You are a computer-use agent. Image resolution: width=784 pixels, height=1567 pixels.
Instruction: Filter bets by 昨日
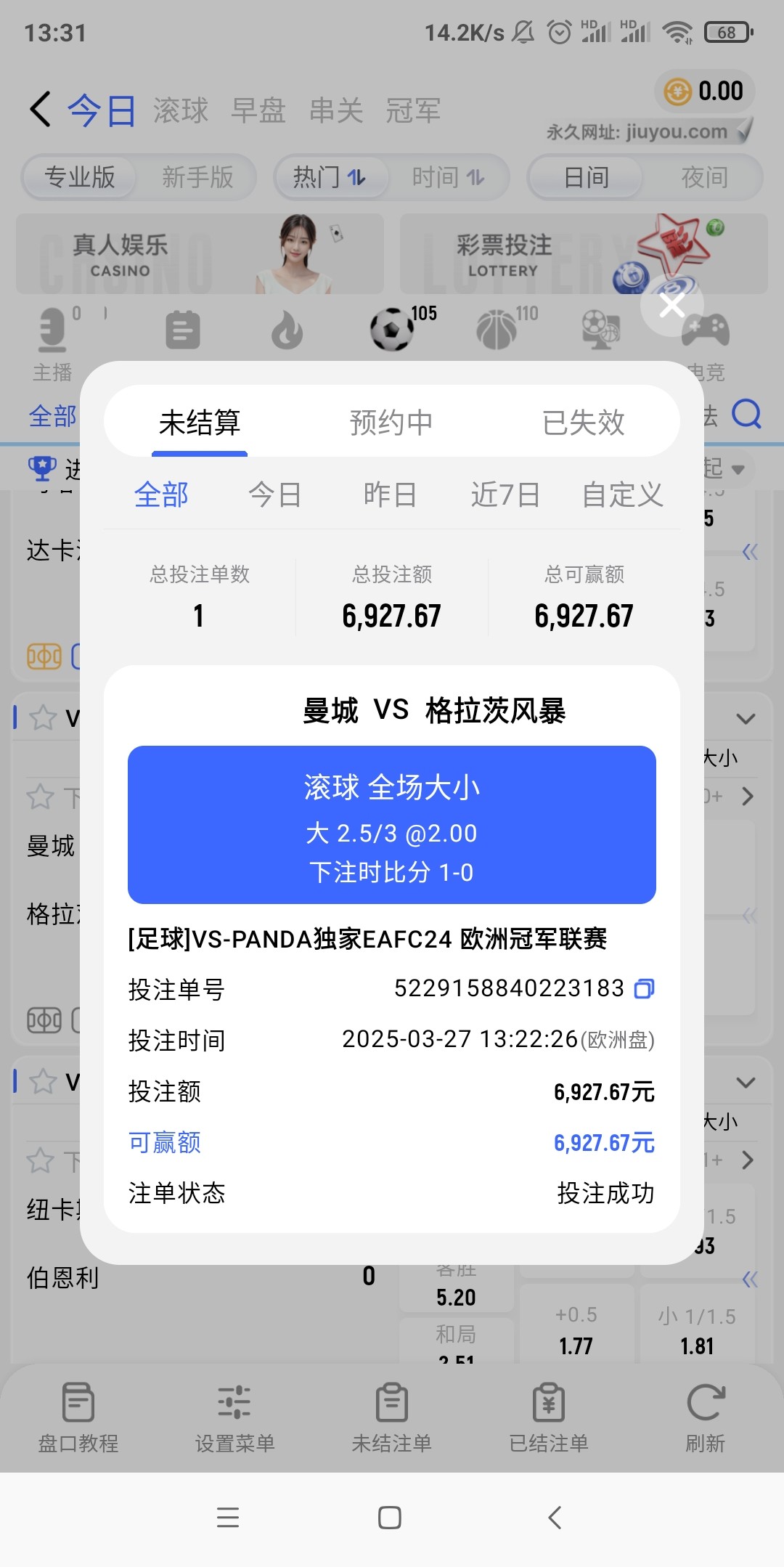click(x=390, y=495)
